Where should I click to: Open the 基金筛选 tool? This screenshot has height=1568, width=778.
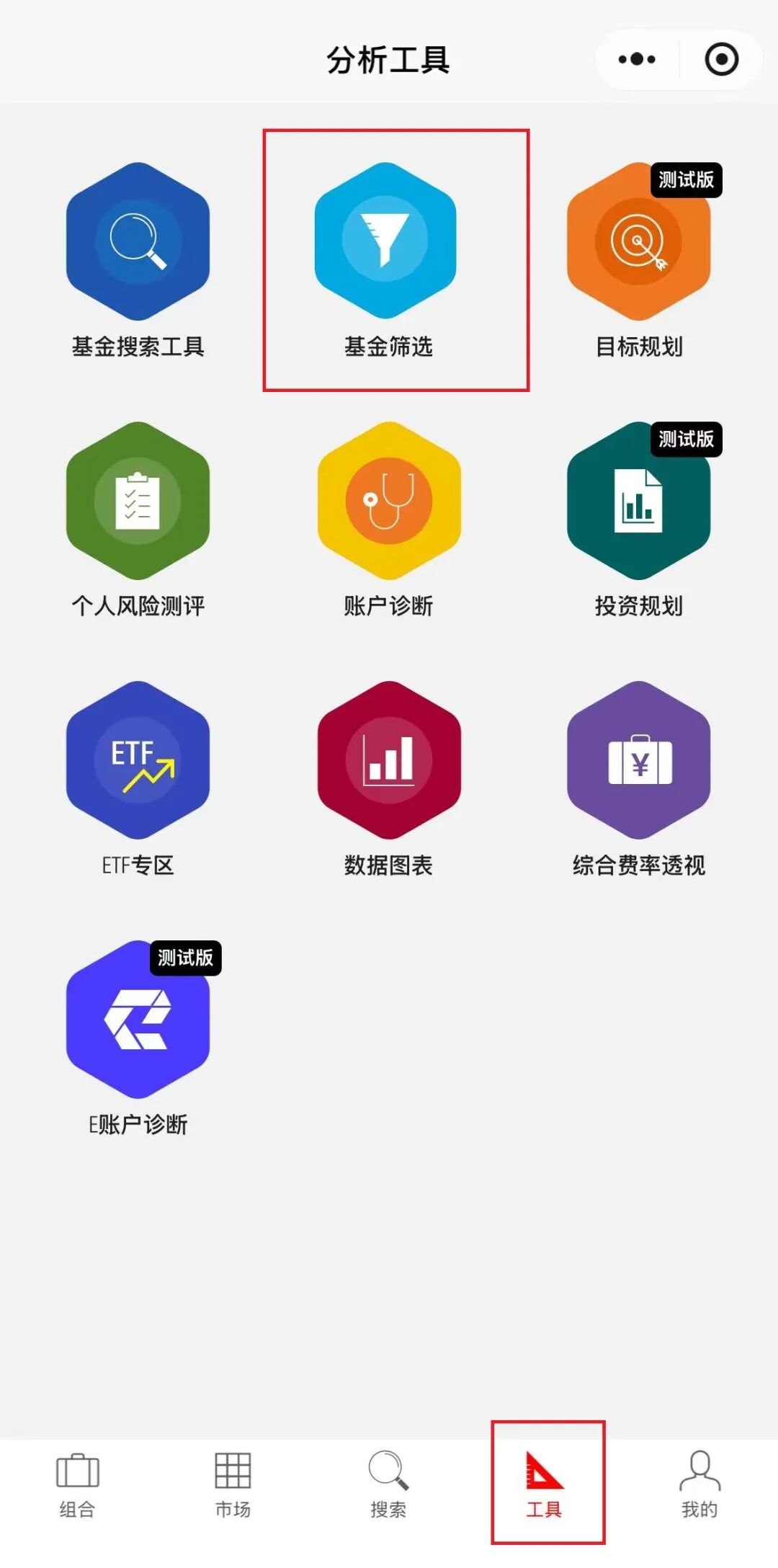point(388,261)
